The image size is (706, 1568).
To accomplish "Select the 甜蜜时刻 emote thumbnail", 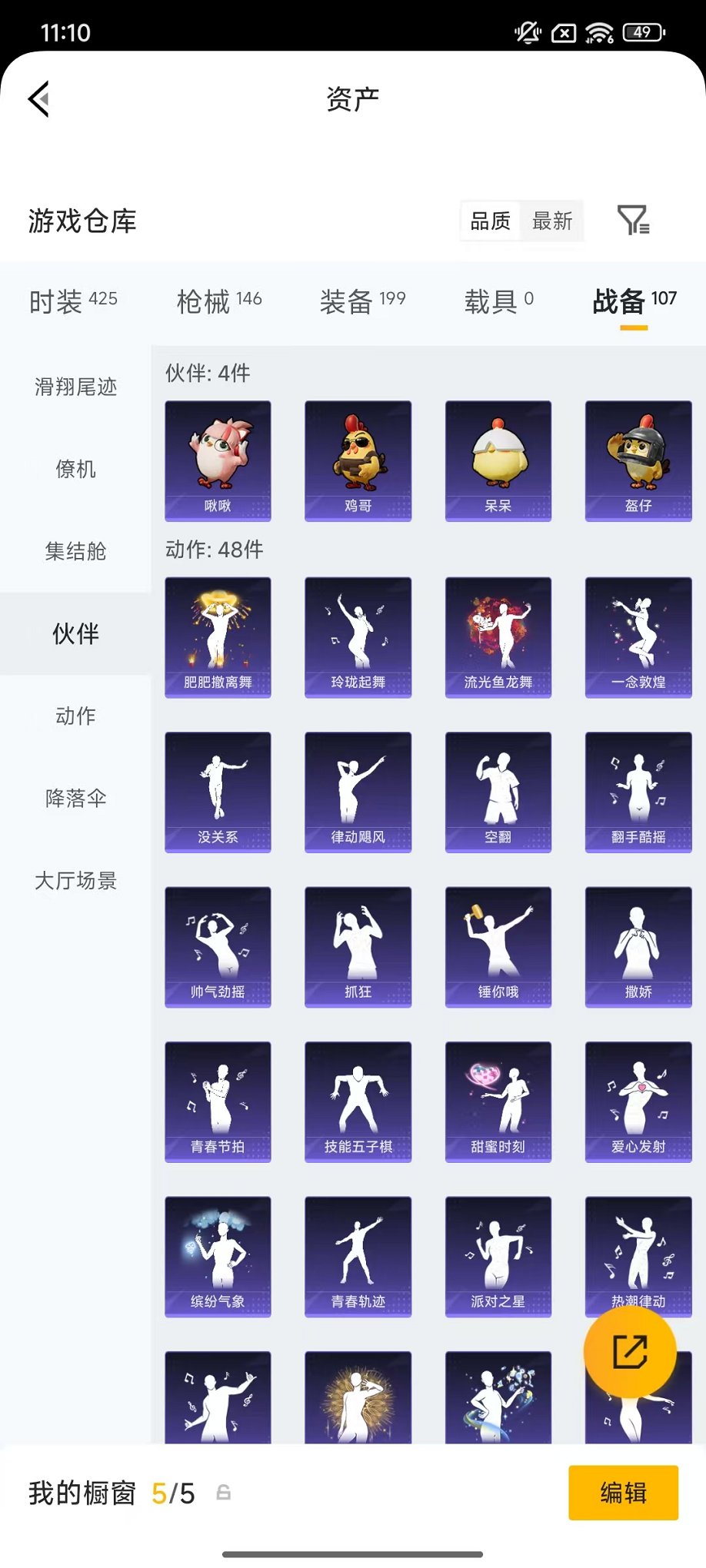I will click(x=498, y=1101).
